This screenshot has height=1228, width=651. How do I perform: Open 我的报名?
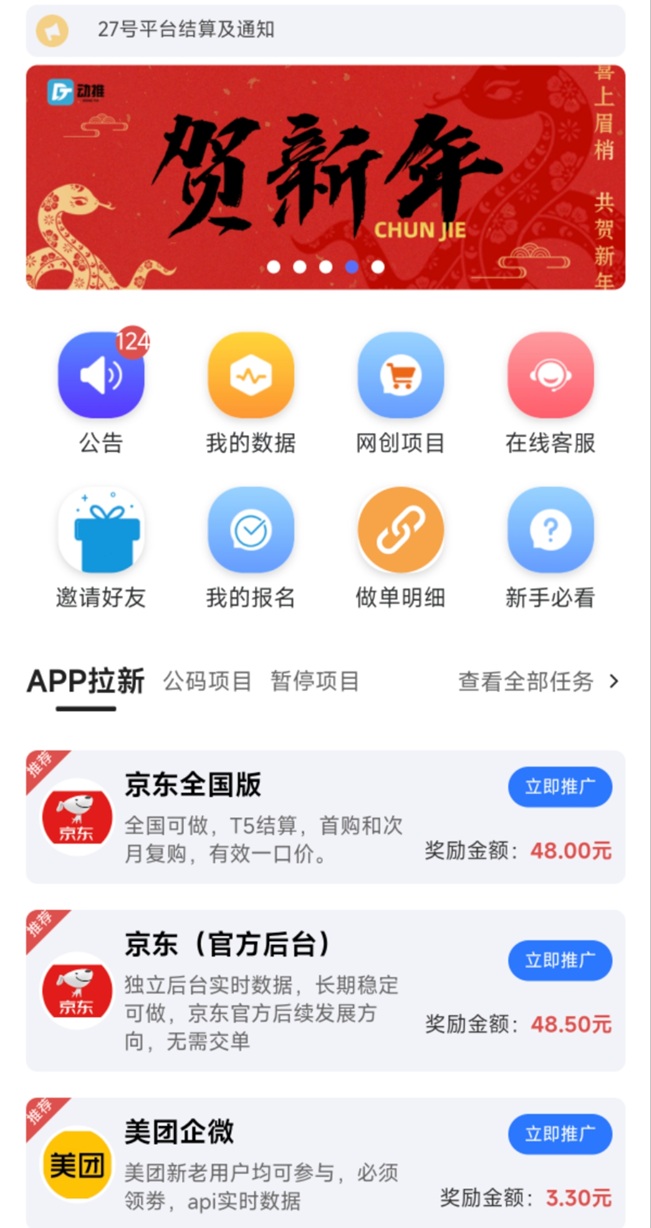pyautogui.click(x=251, y=531)
